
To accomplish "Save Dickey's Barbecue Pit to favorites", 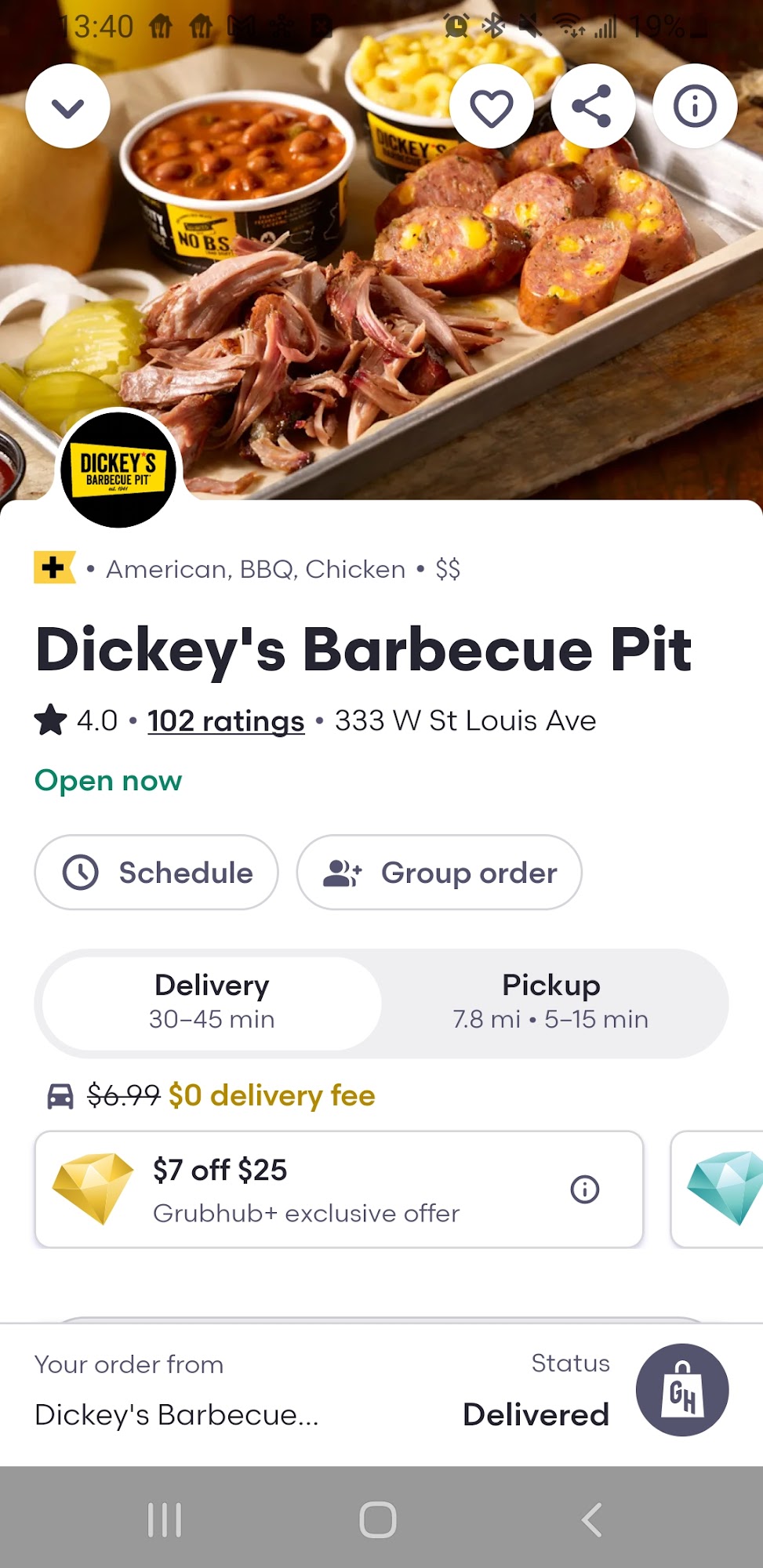I will click(x=492, y=107).
